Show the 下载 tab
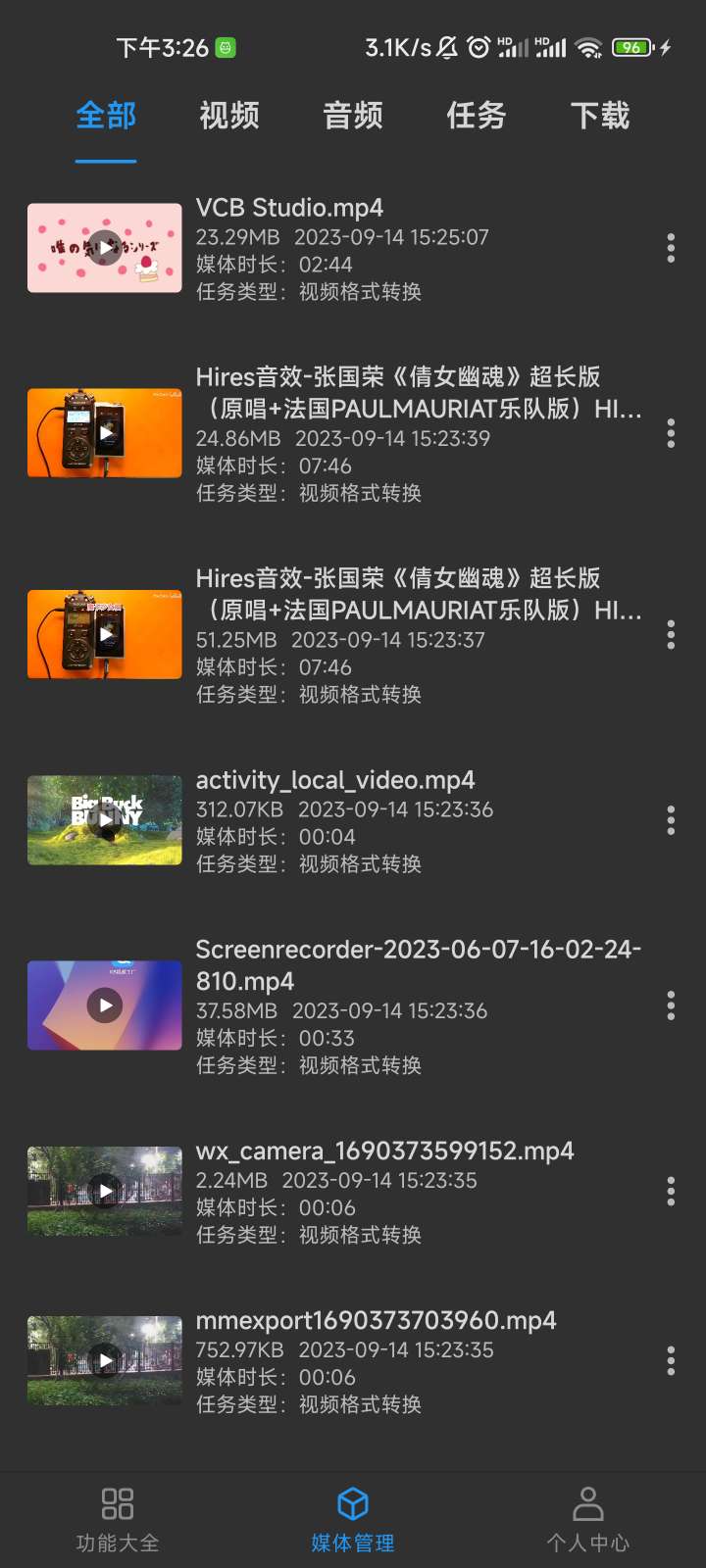Image resolution: width=706 pixels, height=1568 pixels. pos(600,116)
